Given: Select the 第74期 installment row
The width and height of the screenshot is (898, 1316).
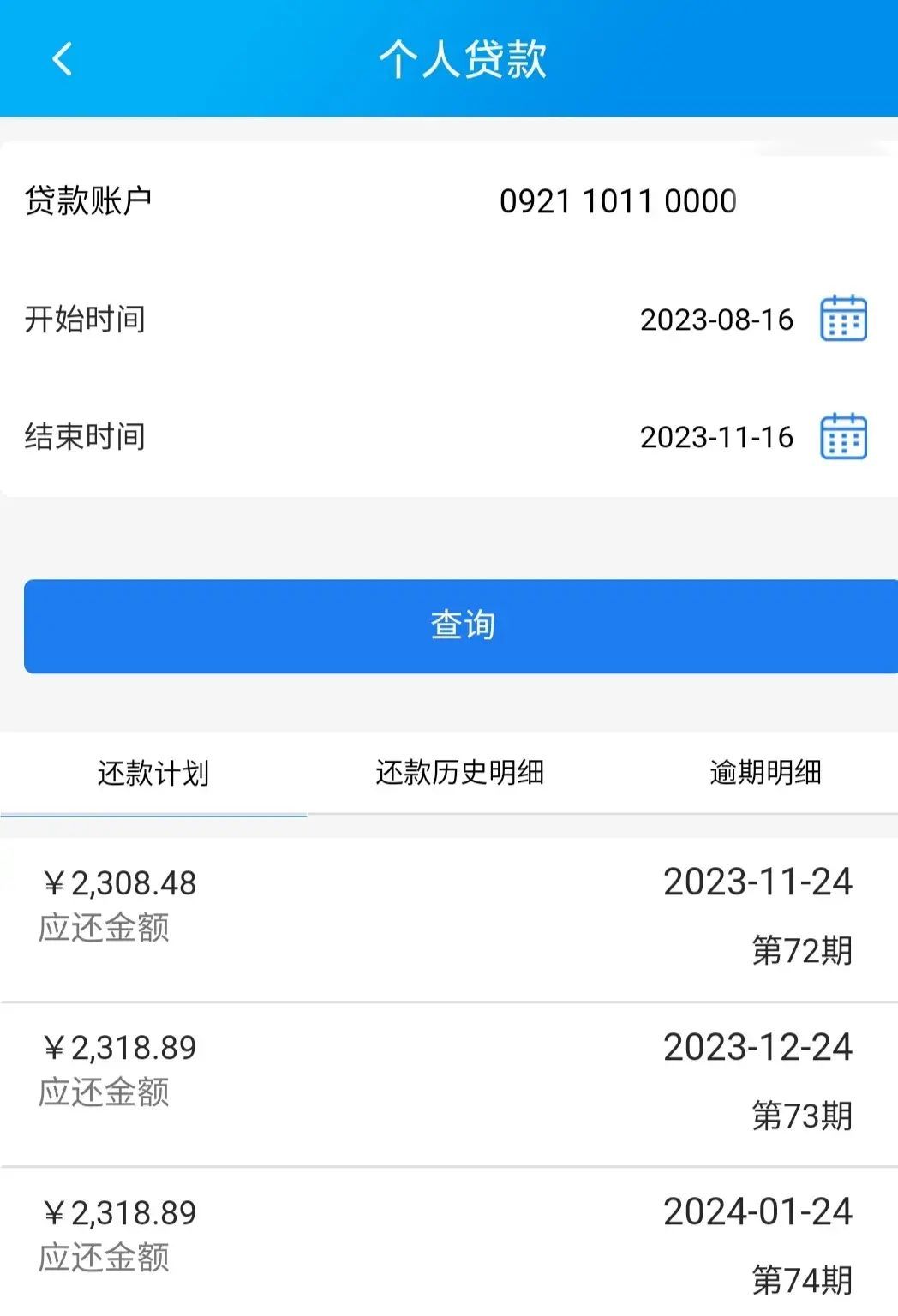Looking at the screenshot, I should (x=449, y=1242).
